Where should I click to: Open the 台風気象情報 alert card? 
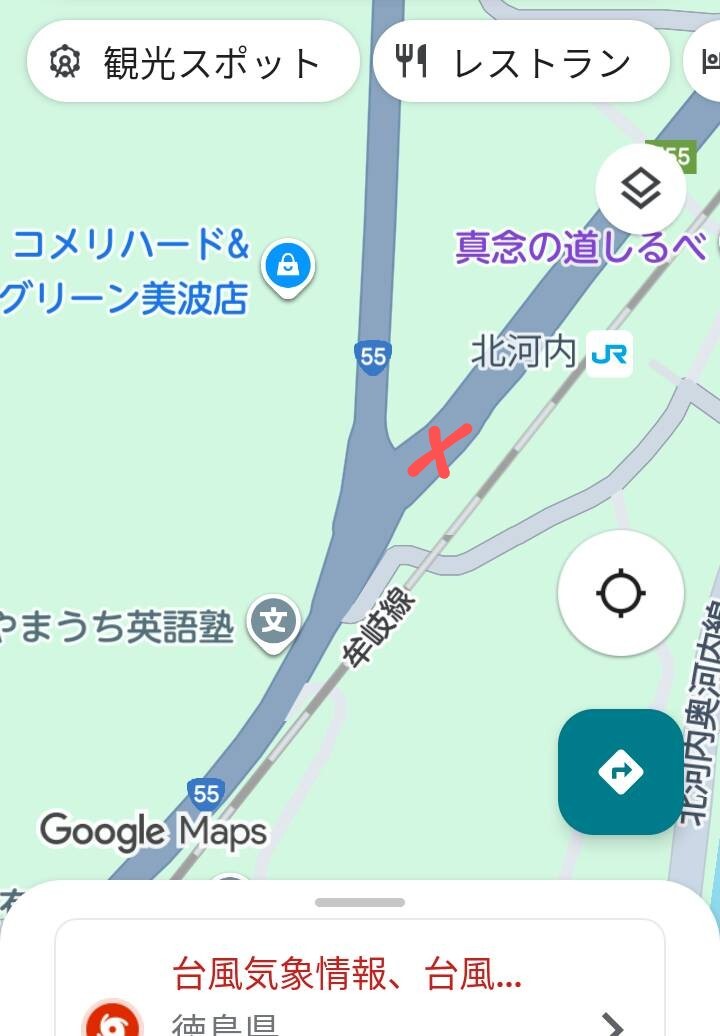[360, 990]
